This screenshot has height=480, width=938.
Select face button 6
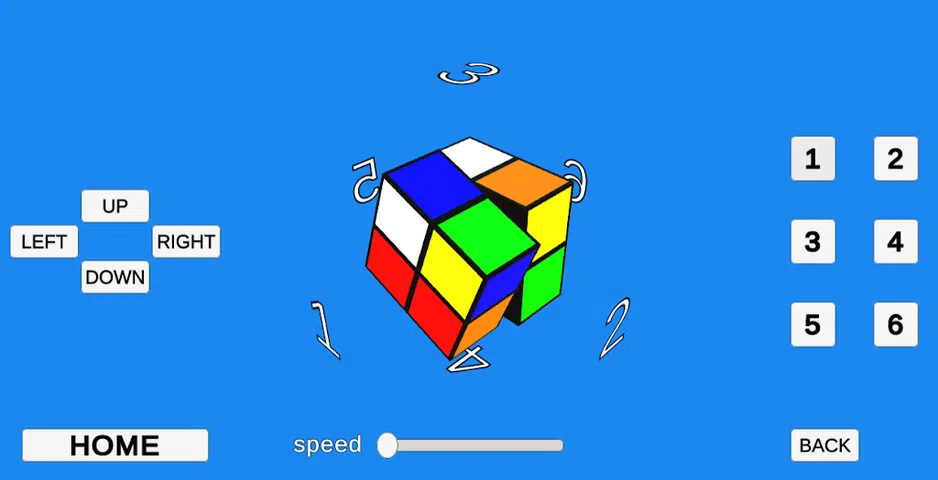[895, 324]
